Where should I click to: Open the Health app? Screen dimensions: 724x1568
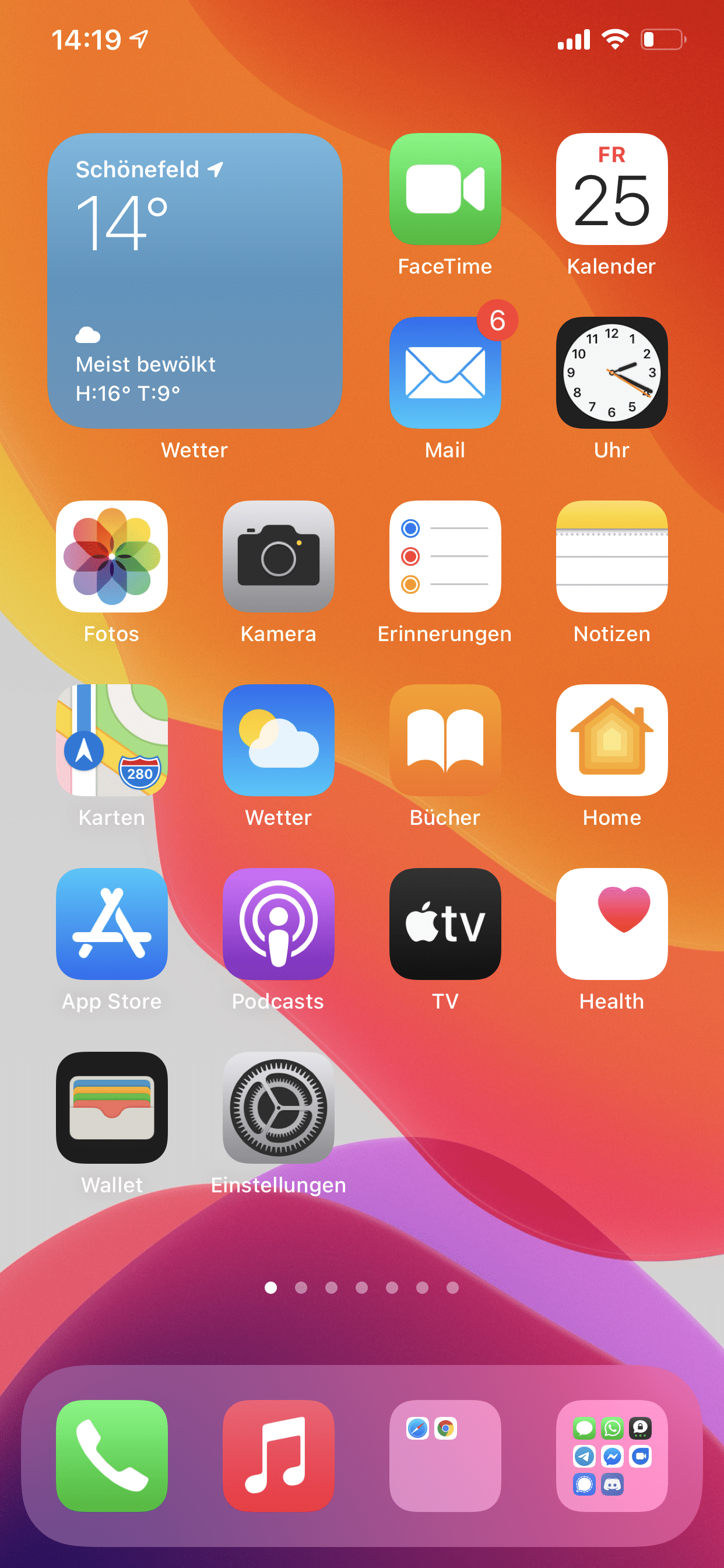(612, 924)
